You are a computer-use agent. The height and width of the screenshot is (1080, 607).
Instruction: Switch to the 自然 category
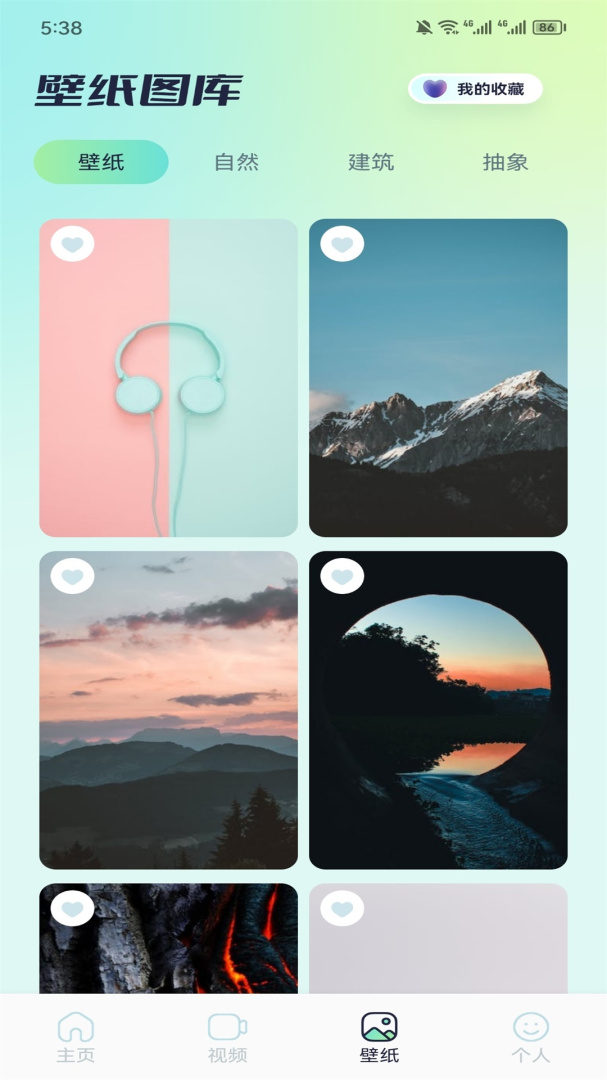click(x=236, y=162)
